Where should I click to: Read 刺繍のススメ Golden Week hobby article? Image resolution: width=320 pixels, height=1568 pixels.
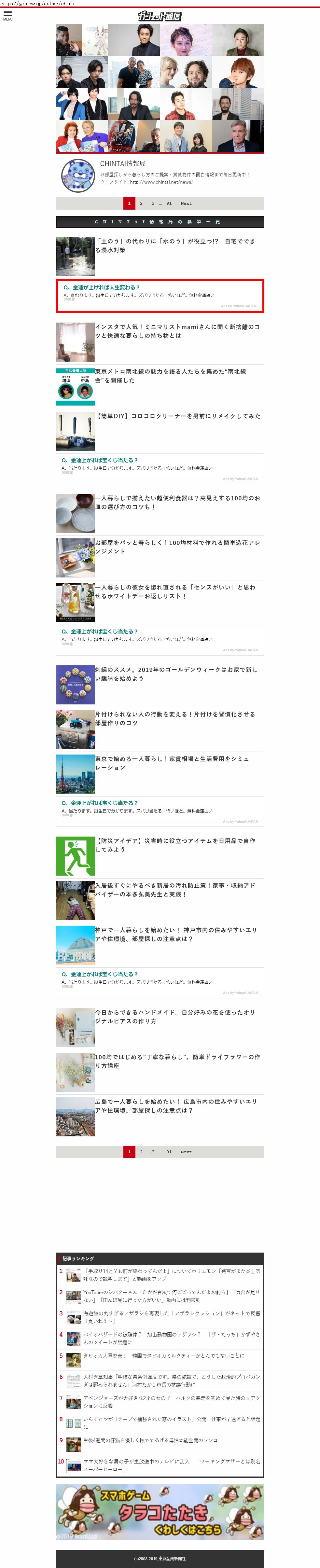tap(176, 674)
